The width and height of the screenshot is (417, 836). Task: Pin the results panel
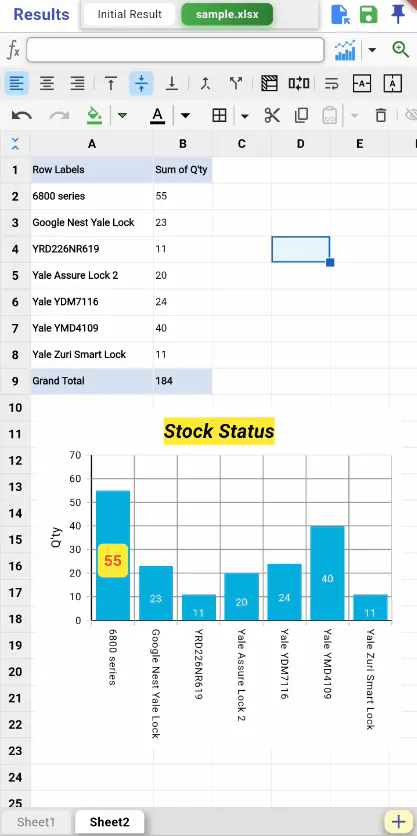point(398,14)
